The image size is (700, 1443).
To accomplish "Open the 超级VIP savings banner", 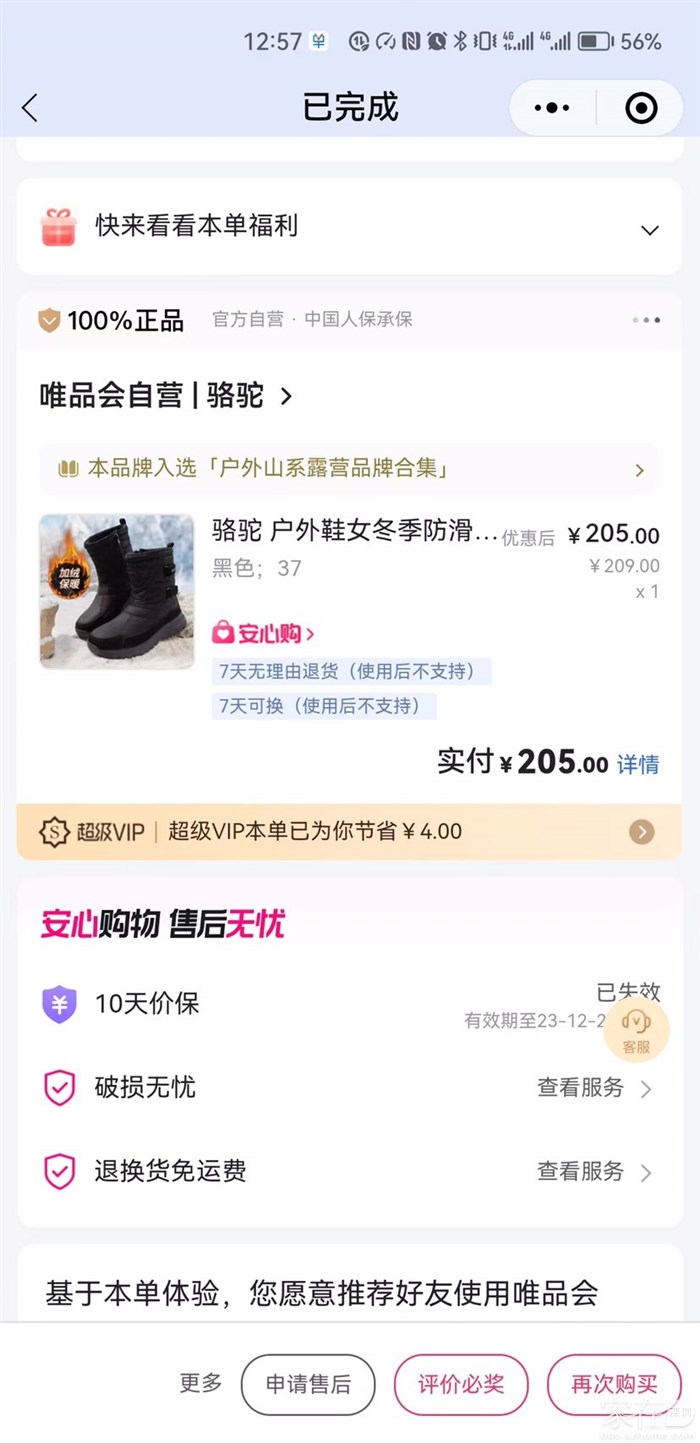I will click(349, 831).
